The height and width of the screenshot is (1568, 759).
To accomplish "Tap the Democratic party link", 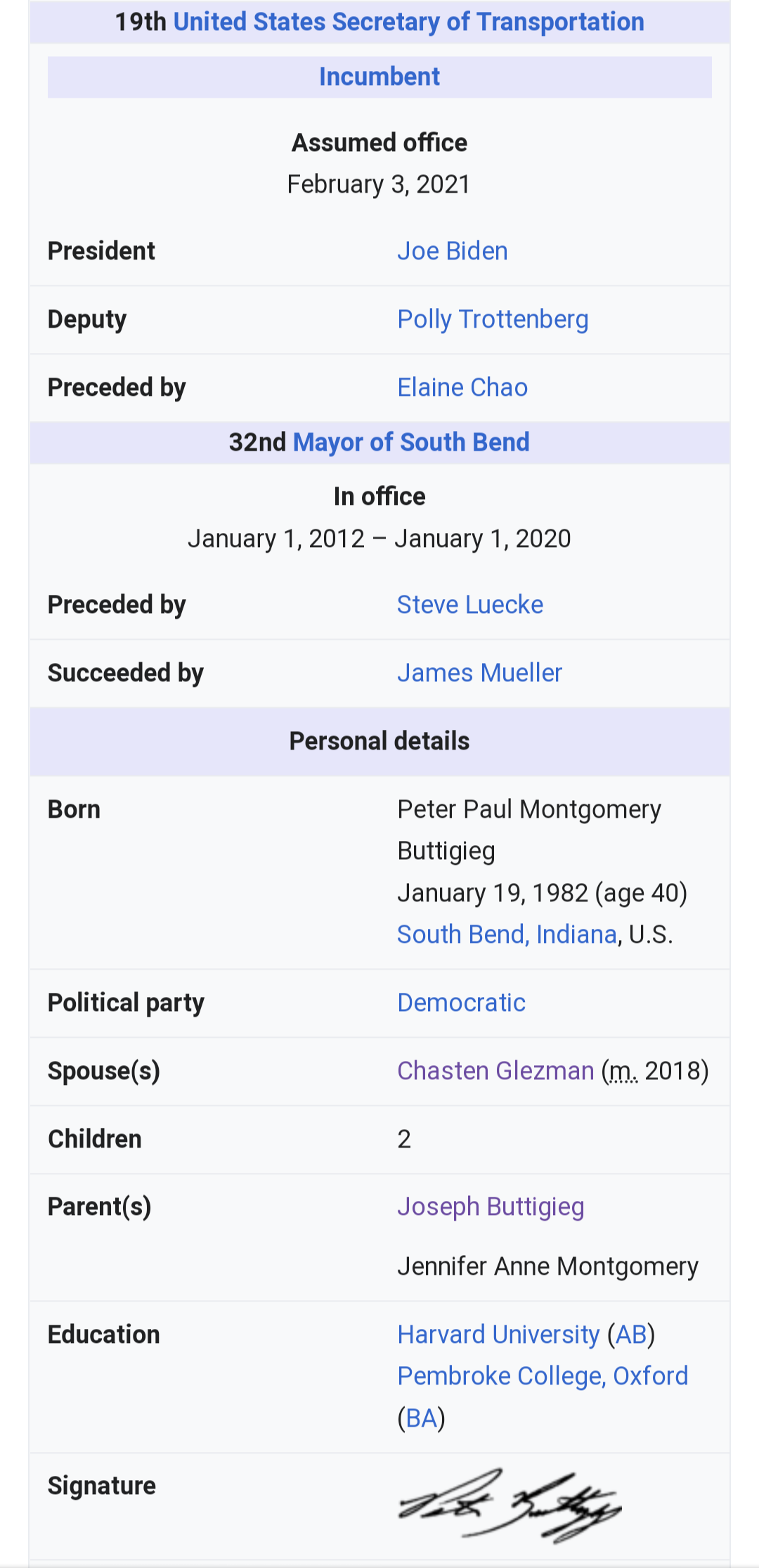I will 462,1003.
